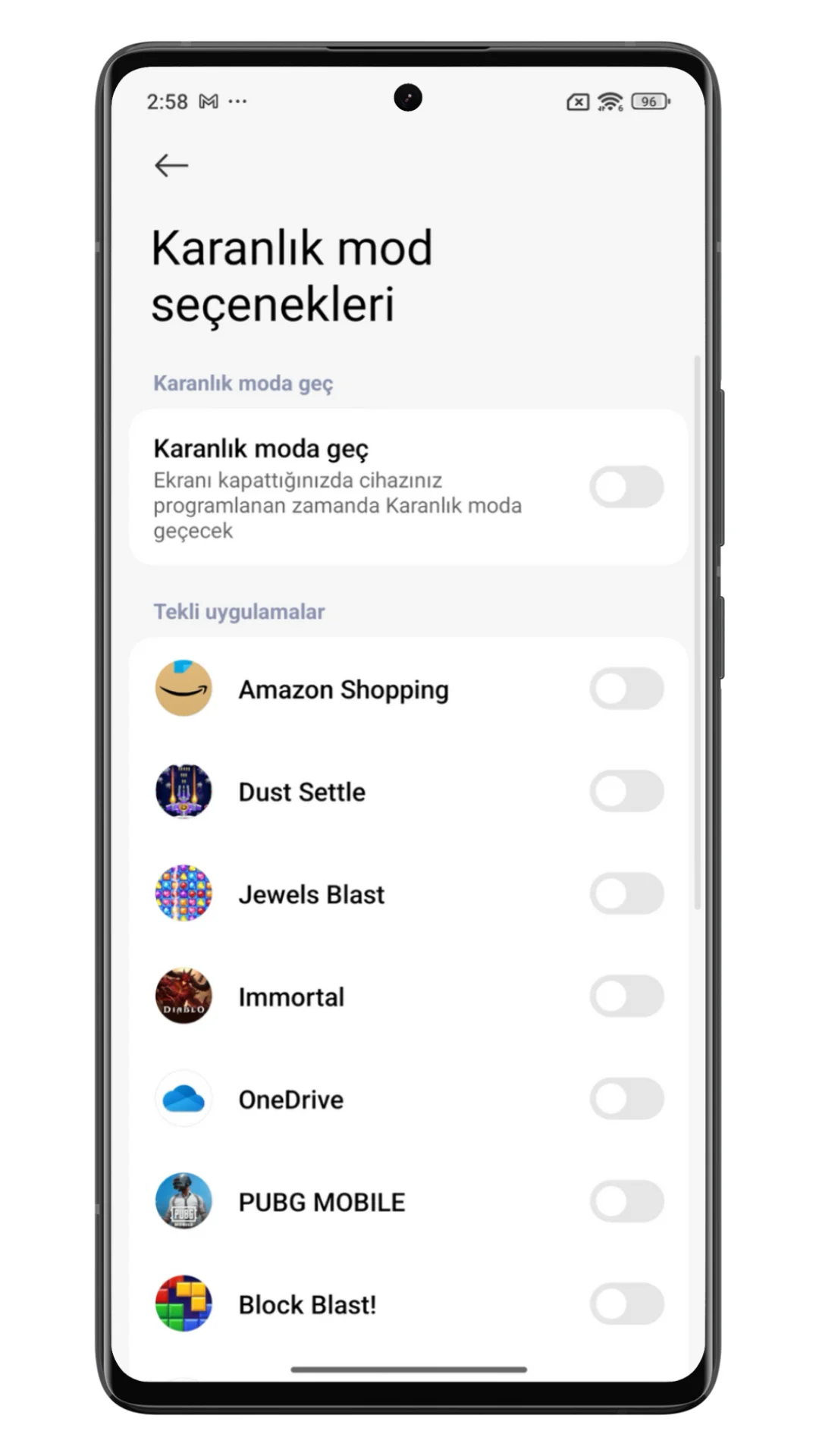Enable the Jewels Blast switch

(x=626, y=893)
